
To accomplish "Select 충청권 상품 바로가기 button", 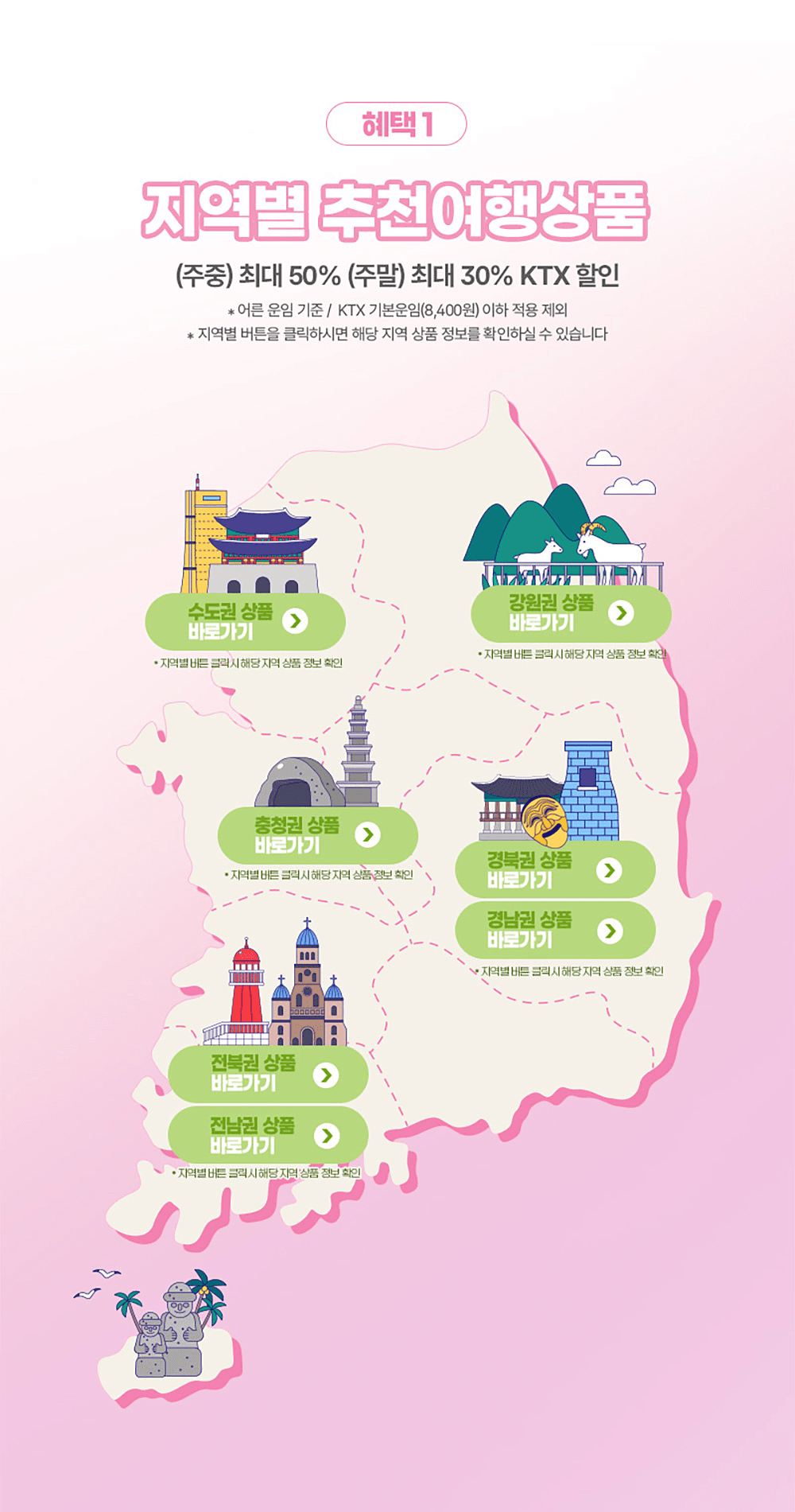I will (x=317, y=835).
